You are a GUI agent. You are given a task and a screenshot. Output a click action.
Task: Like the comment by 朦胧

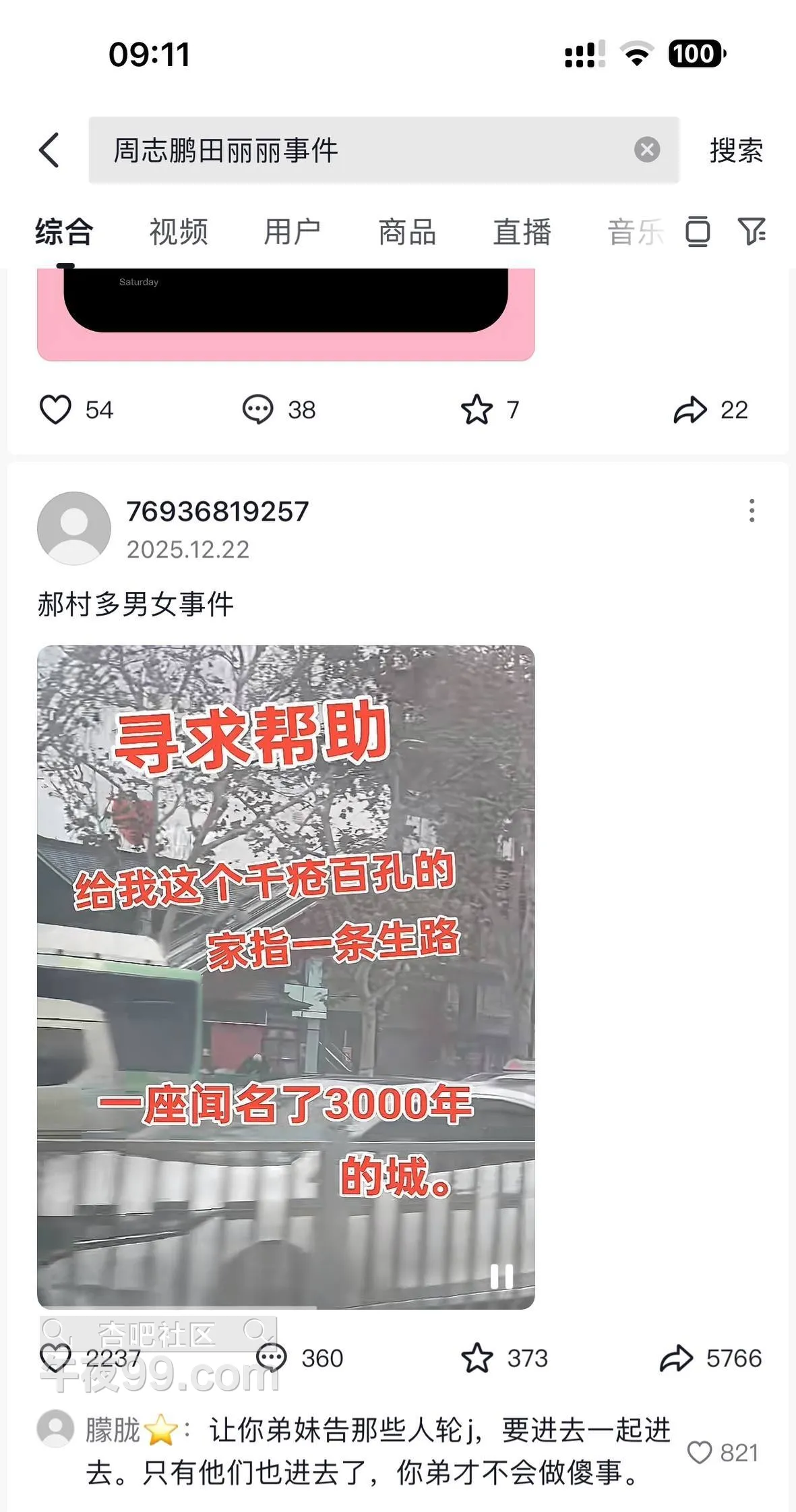[x=700, y=1452]
